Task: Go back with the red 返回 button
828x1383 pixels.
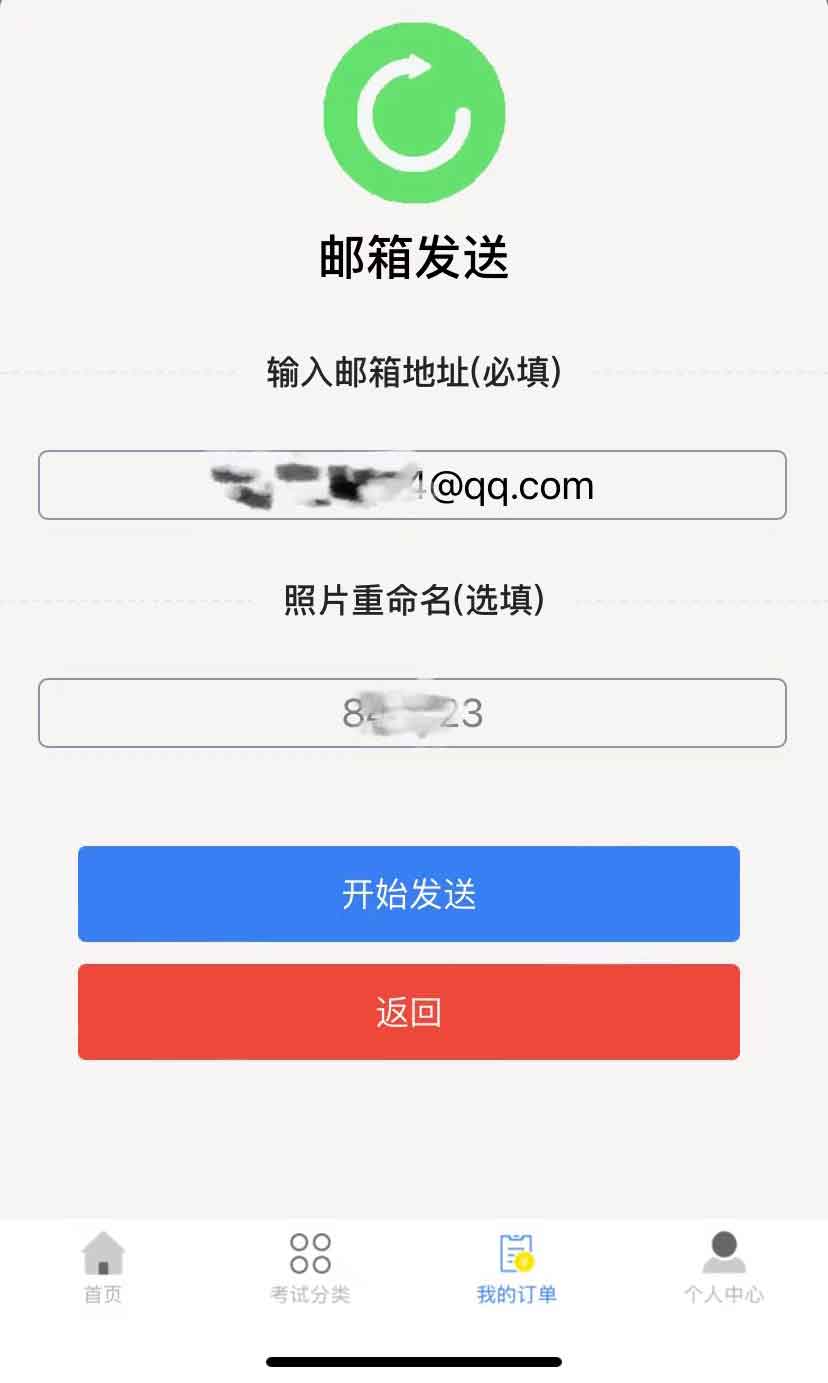Action: tap(409, 1012)
